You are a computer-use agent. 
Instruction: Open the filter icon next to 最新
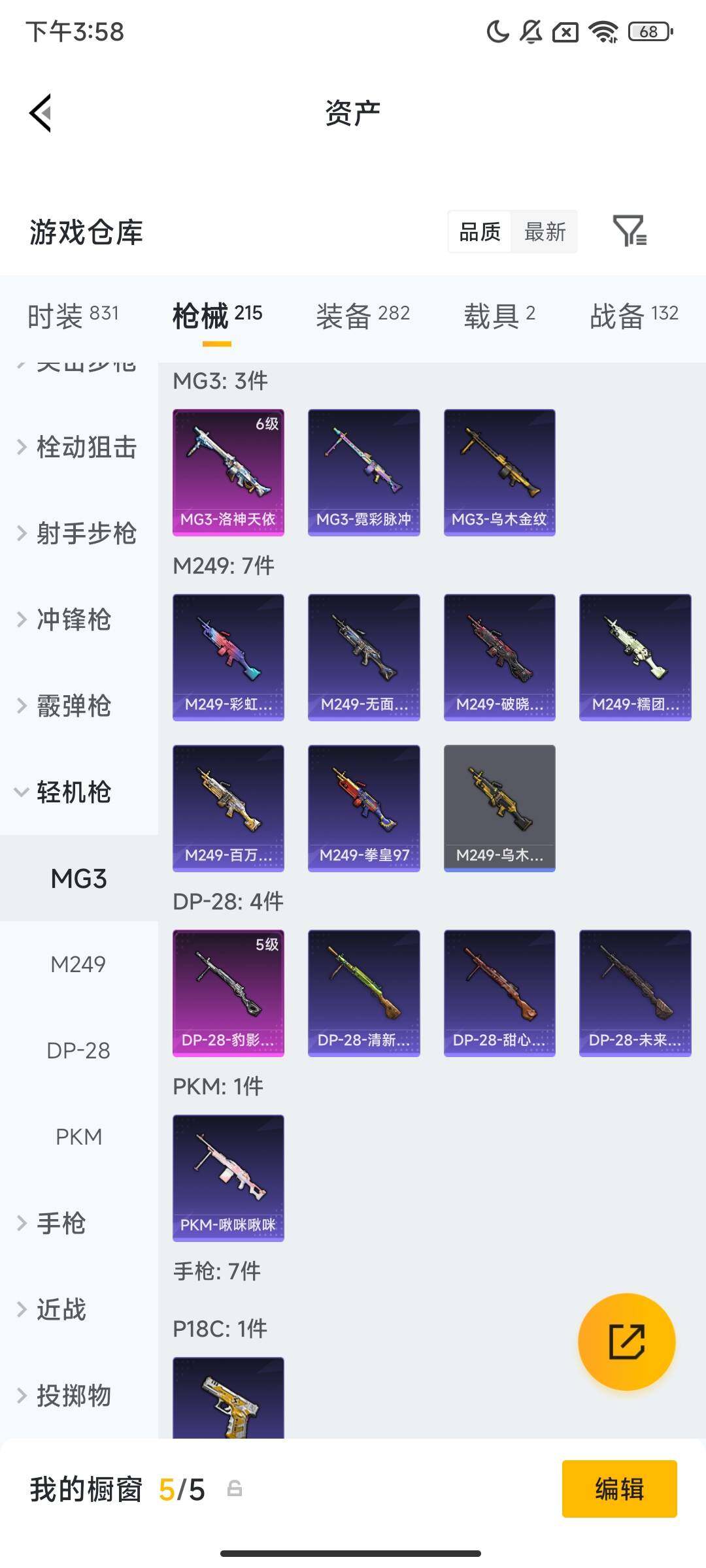click(x=630, y=231)
